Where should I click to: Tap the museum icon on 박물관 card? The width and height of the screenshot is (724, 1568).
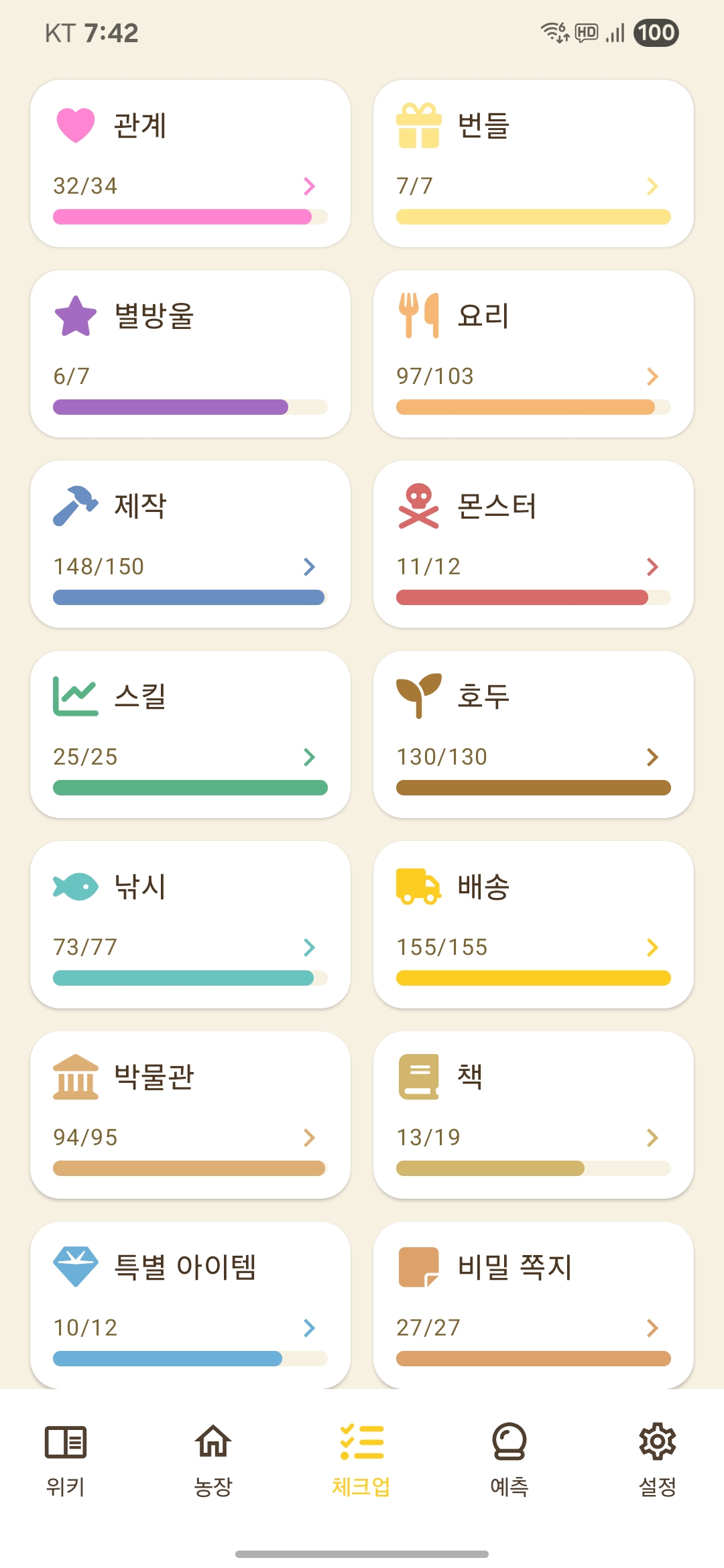pos(76,1076)
